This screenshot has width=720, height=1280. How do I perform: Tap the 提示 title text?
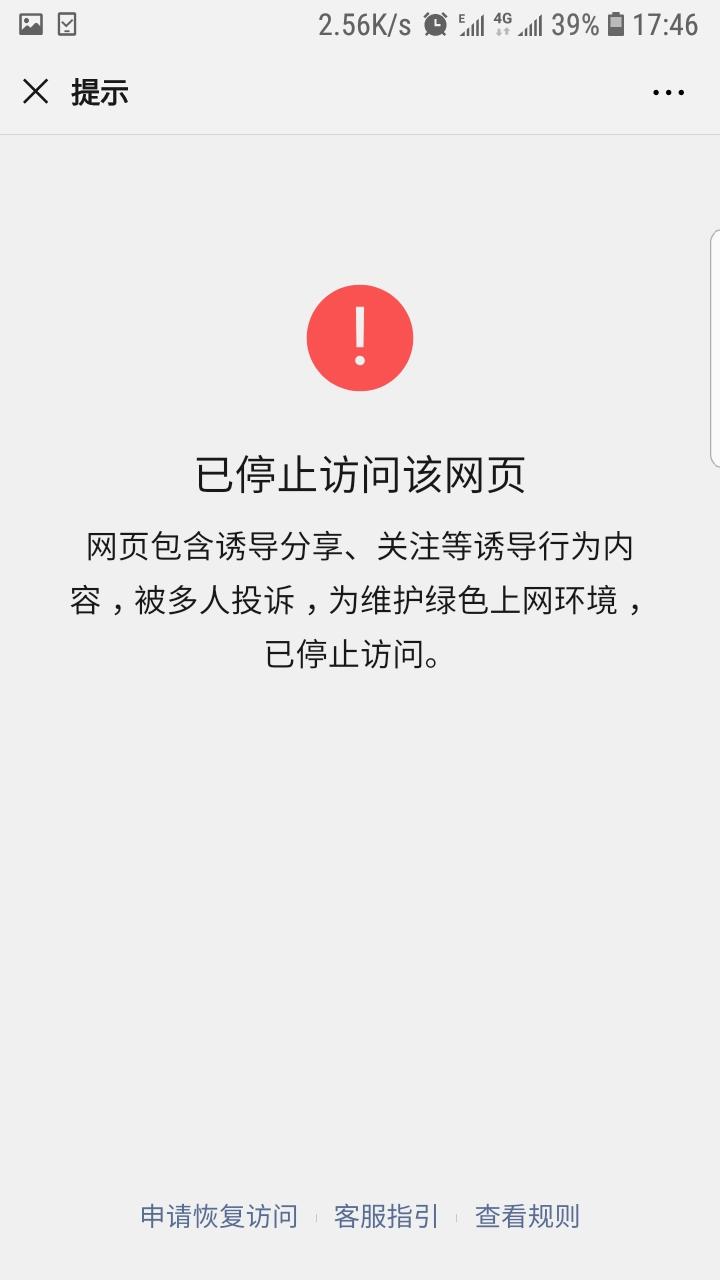pyautogui.click(x=98, y=92)
